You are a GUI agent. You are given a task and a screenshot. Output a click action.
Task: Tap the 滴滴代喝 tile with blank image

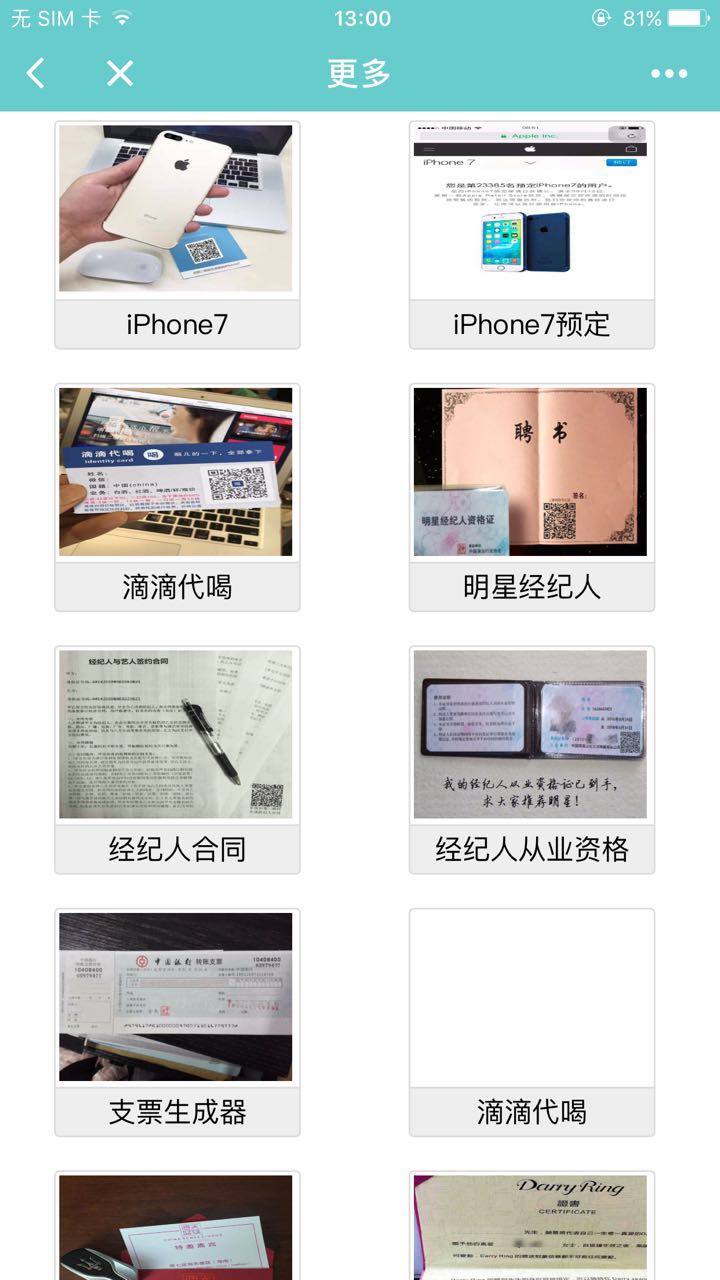pyautogui.click(x=531, y=1021)
